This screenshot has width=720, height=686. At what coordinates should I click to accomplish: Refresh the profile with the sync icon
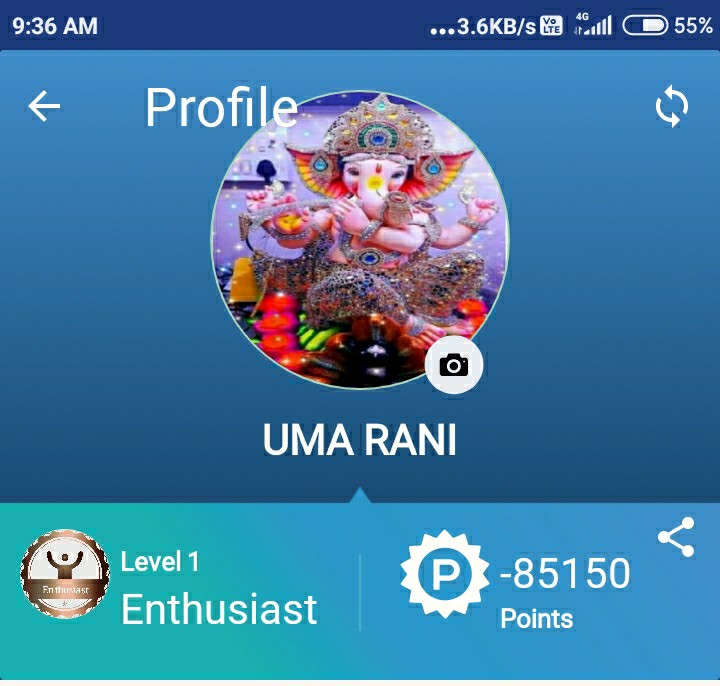click(672, 106)
